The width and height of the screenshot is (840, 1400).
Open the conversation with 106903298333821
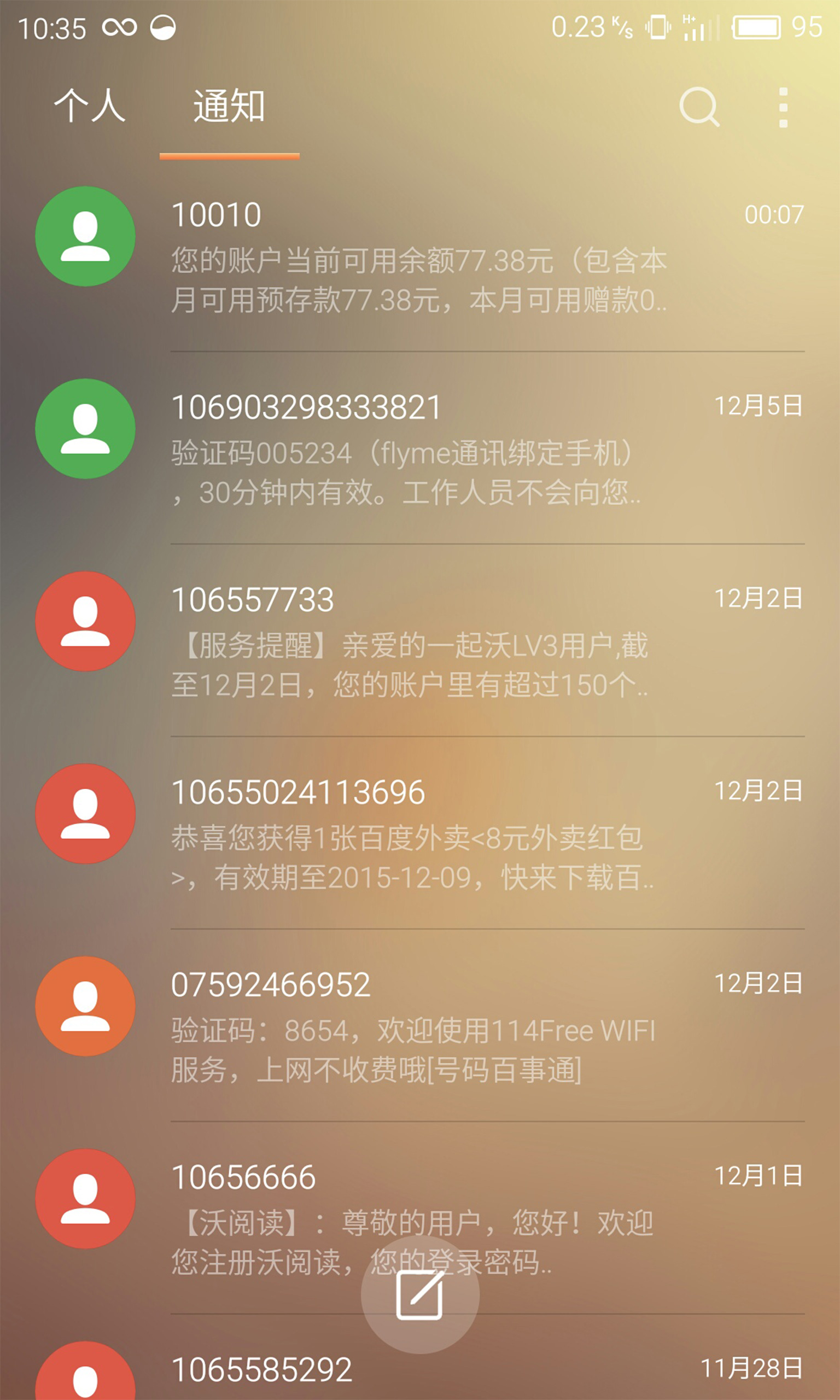point(420,447)
